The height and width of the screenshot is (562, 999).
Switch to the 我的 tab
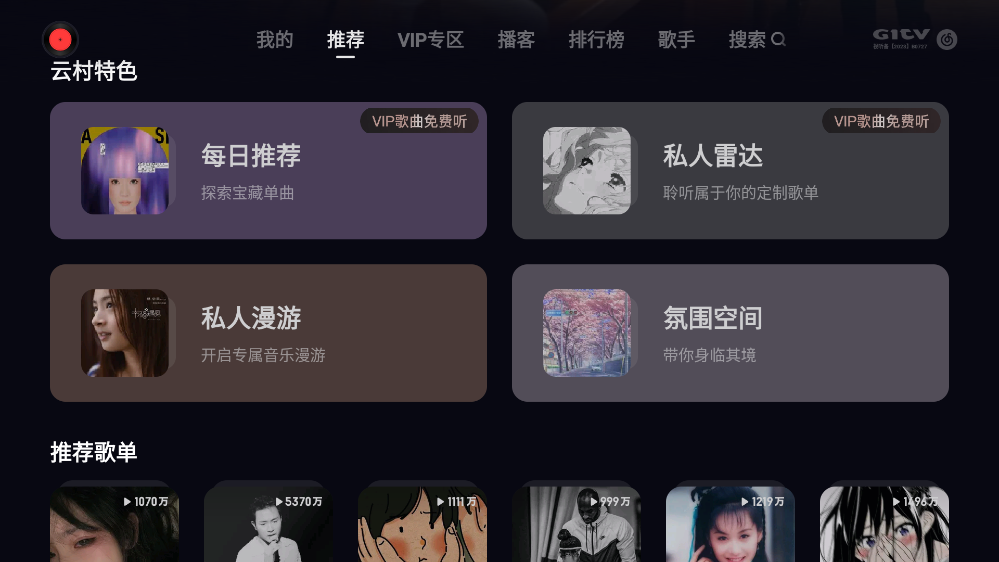[274, 40]
